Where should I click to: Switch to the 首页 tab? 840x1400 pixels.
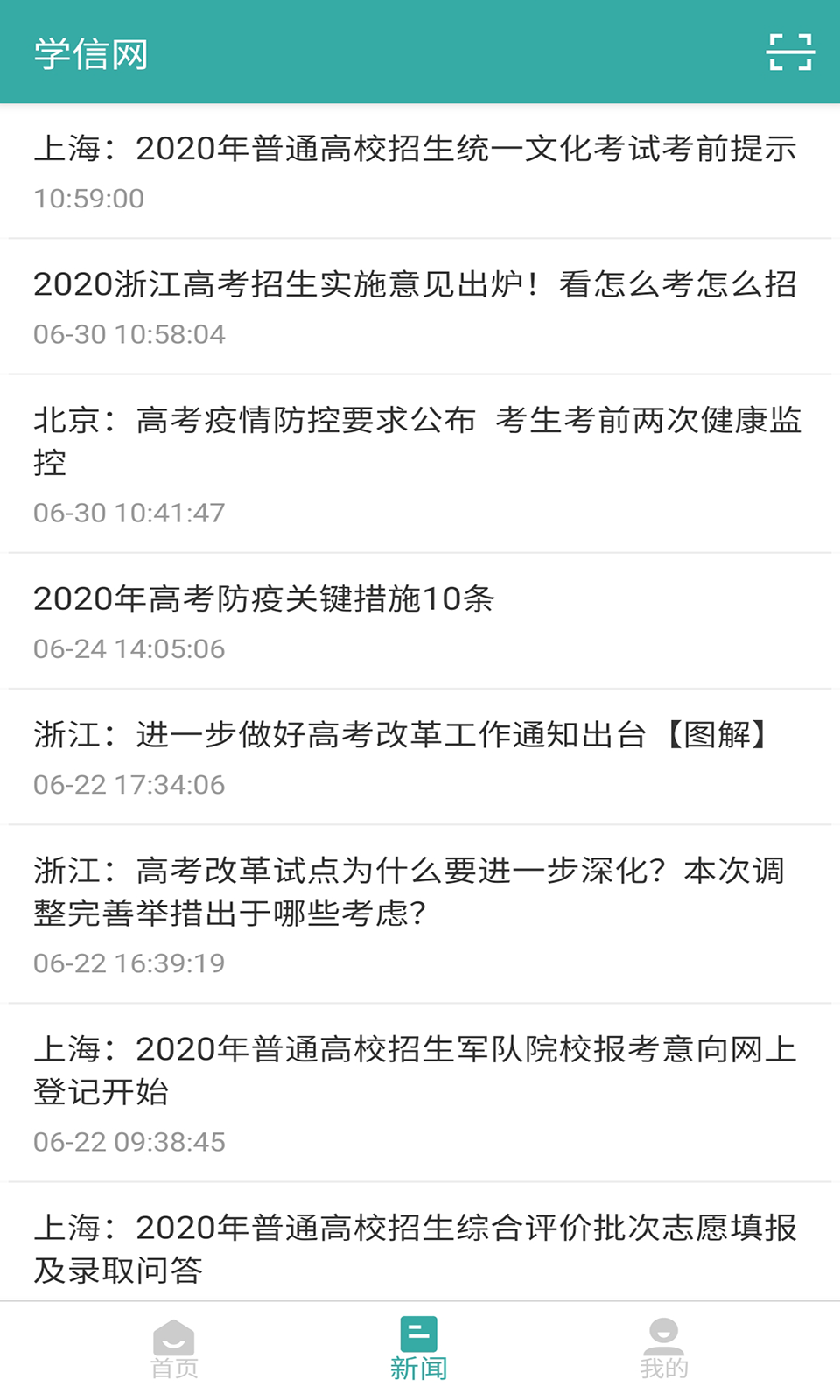click(174, 1365)
